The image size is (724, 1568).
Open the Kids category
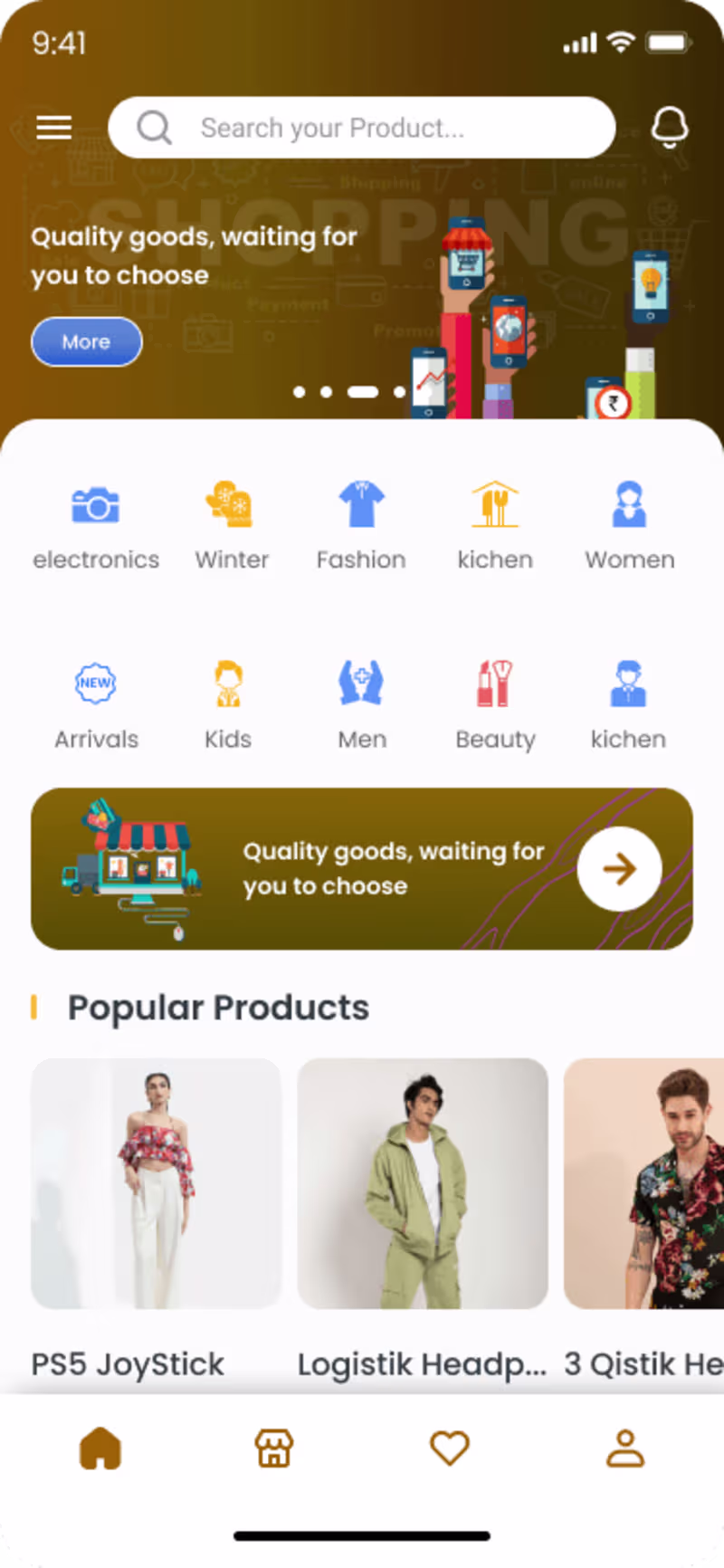tap(228, 704)
